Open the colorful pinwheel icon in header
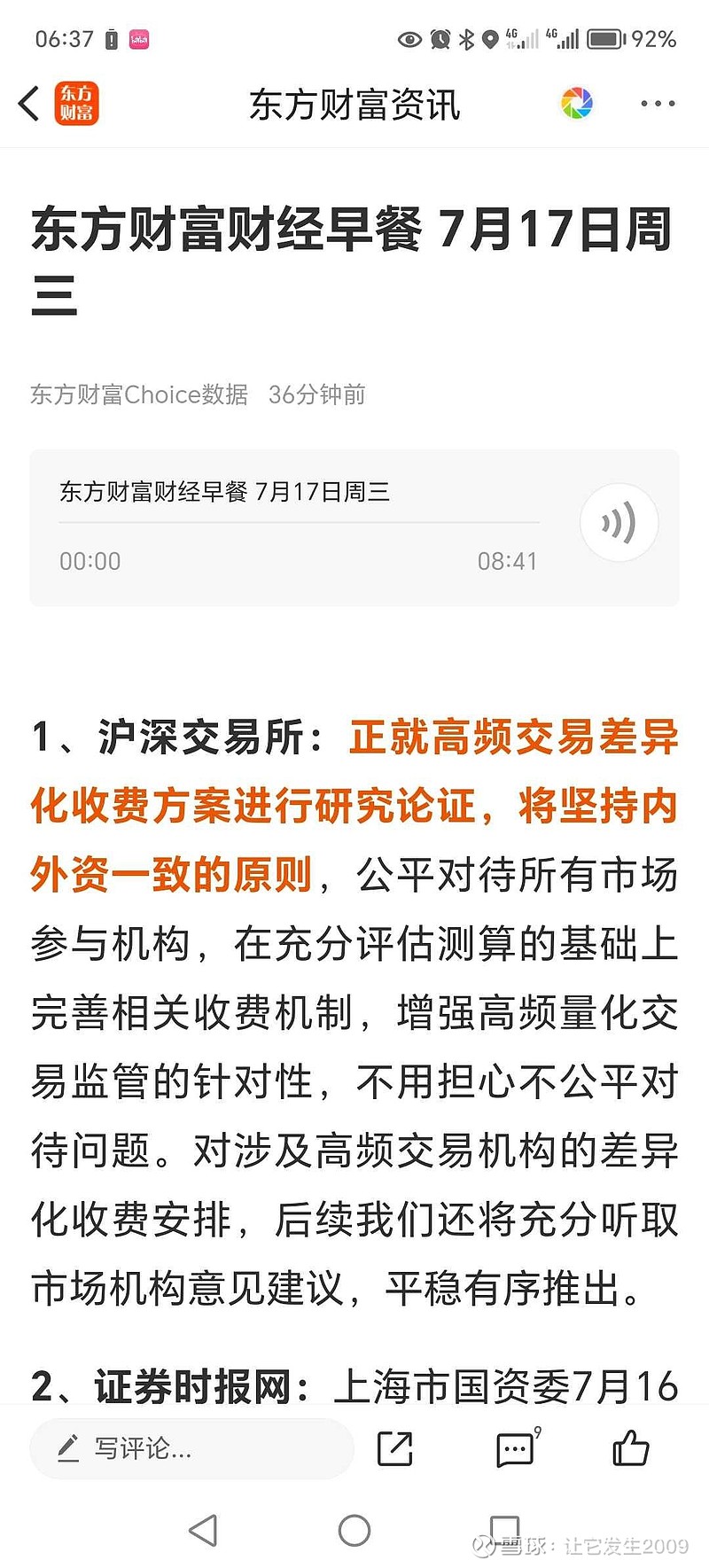Image resolution: width=709 pixels, height=1568 pixels. (x=576, y=104)
